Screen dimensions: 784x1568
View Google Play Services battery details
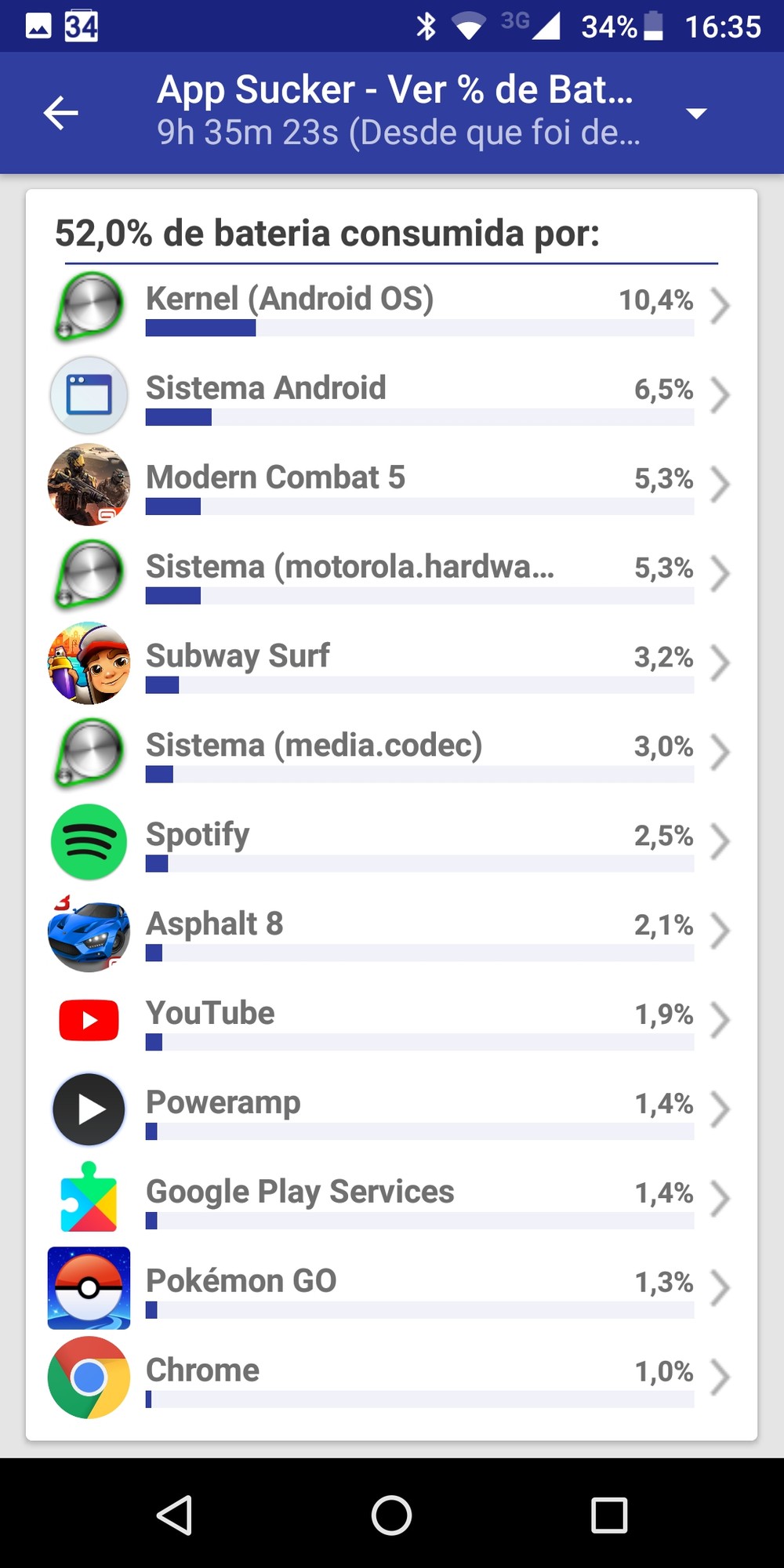tap(392, 1200)
